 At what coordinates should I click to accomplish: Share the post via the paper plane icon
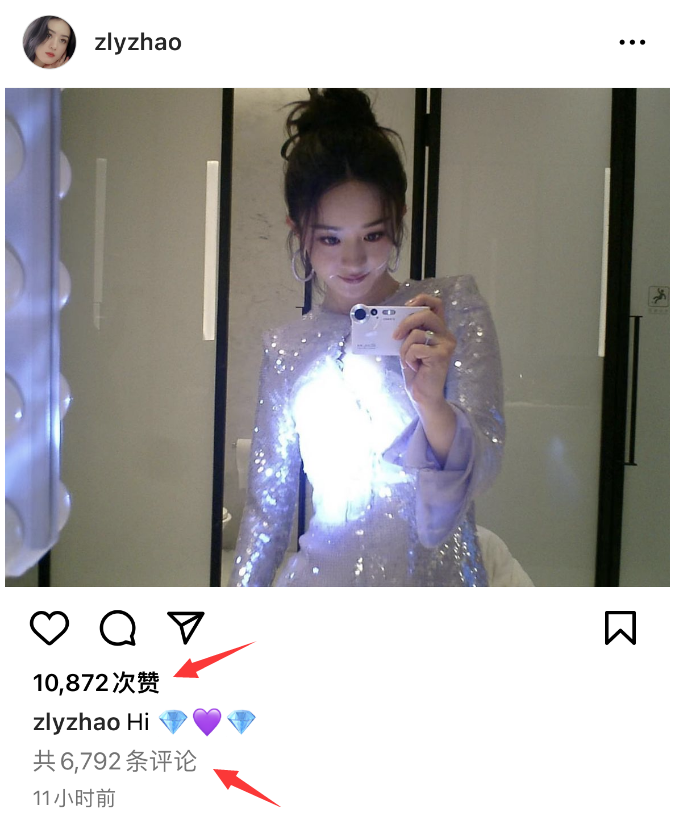186,627
